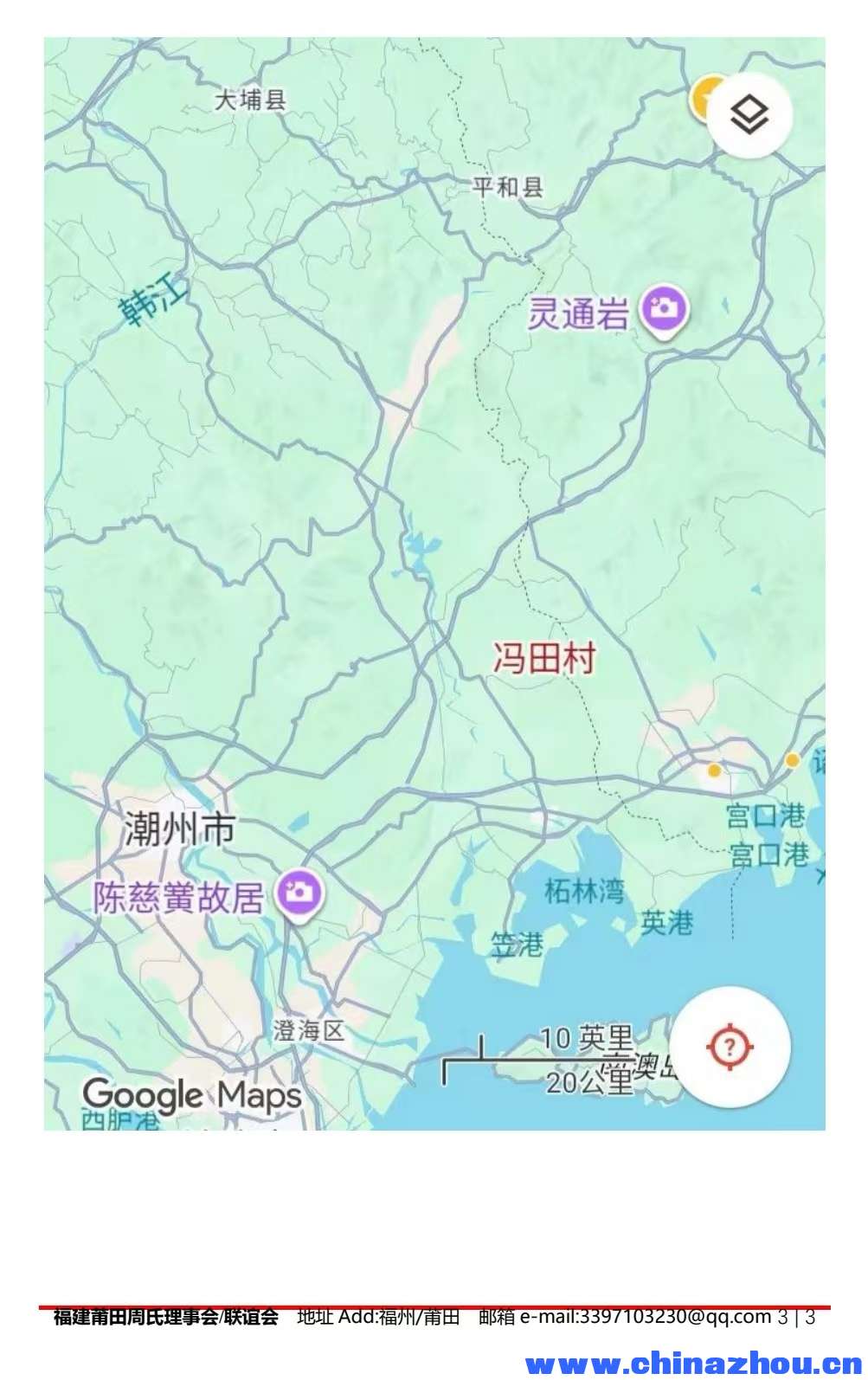
Task: Expand 潮州市 city information
Action: (179, 829)
